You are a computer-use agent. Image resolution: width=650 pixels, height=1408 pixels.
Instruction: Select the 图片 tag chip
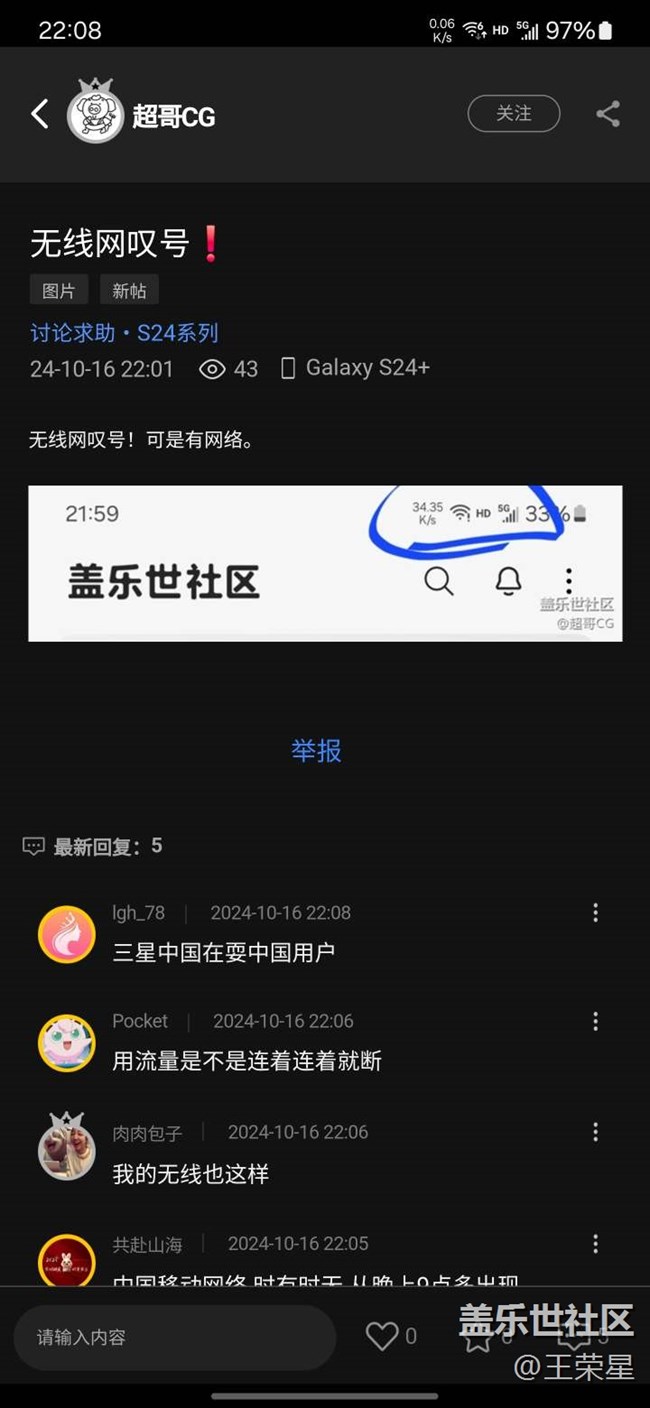point(59,290)
